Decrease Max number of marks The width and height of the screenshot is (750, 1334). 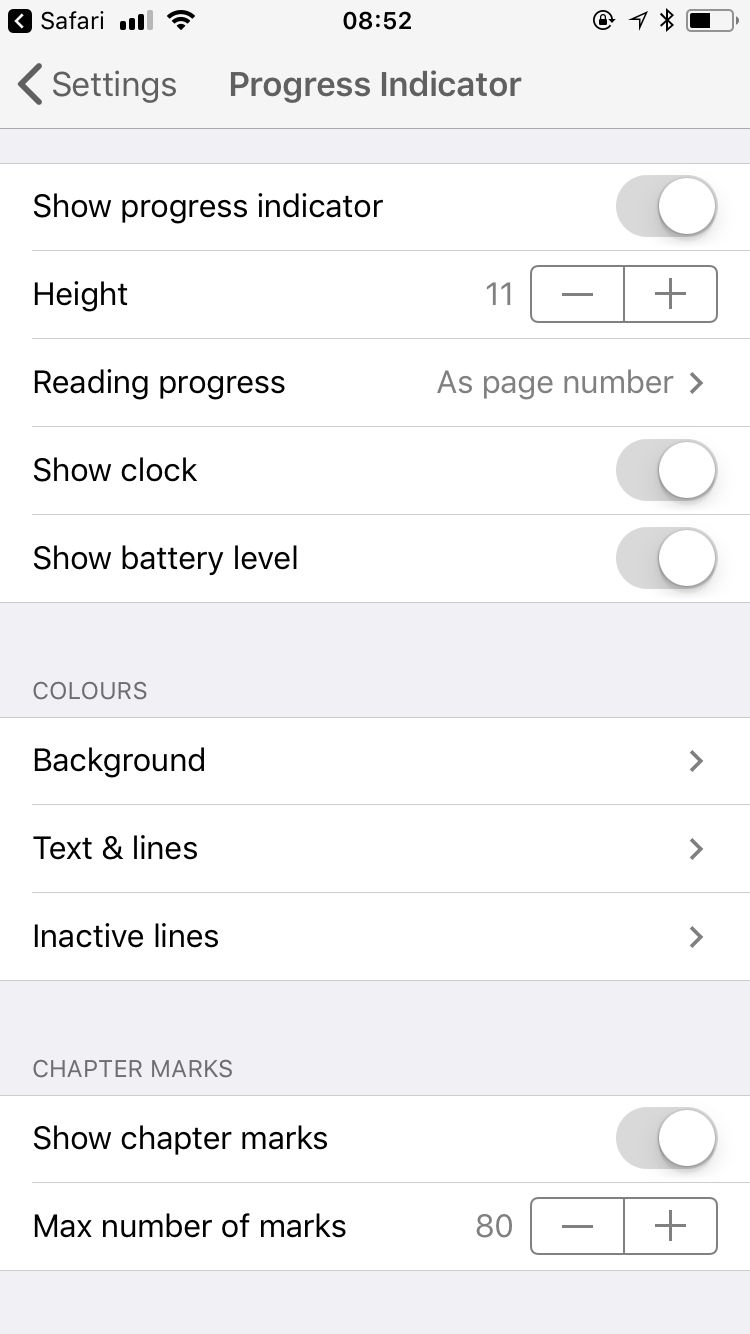[x=577, y=1226]
